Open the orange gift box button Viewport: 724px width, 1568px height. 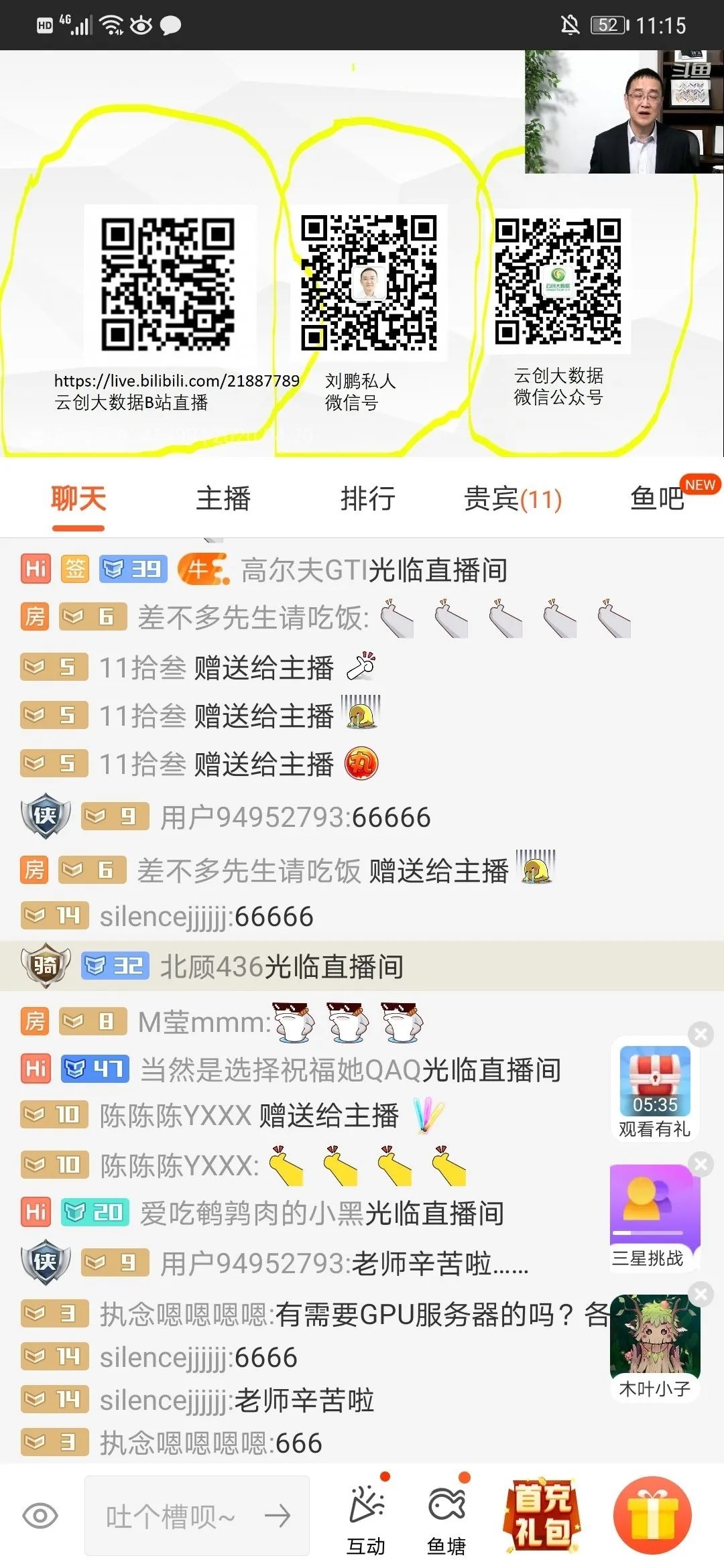pyautogui.click(x=652, y=1516)
